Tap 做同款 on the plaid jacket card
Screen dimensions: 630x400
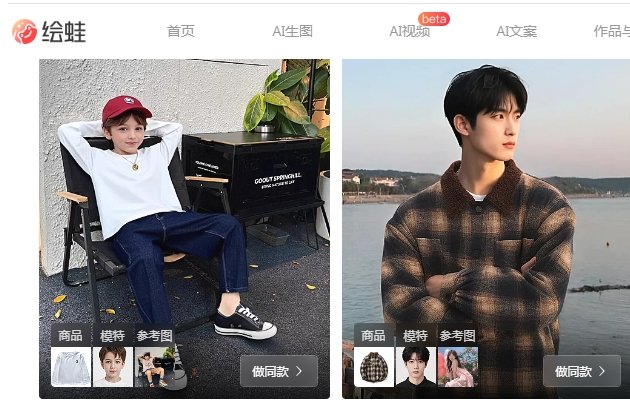point(581,371)
